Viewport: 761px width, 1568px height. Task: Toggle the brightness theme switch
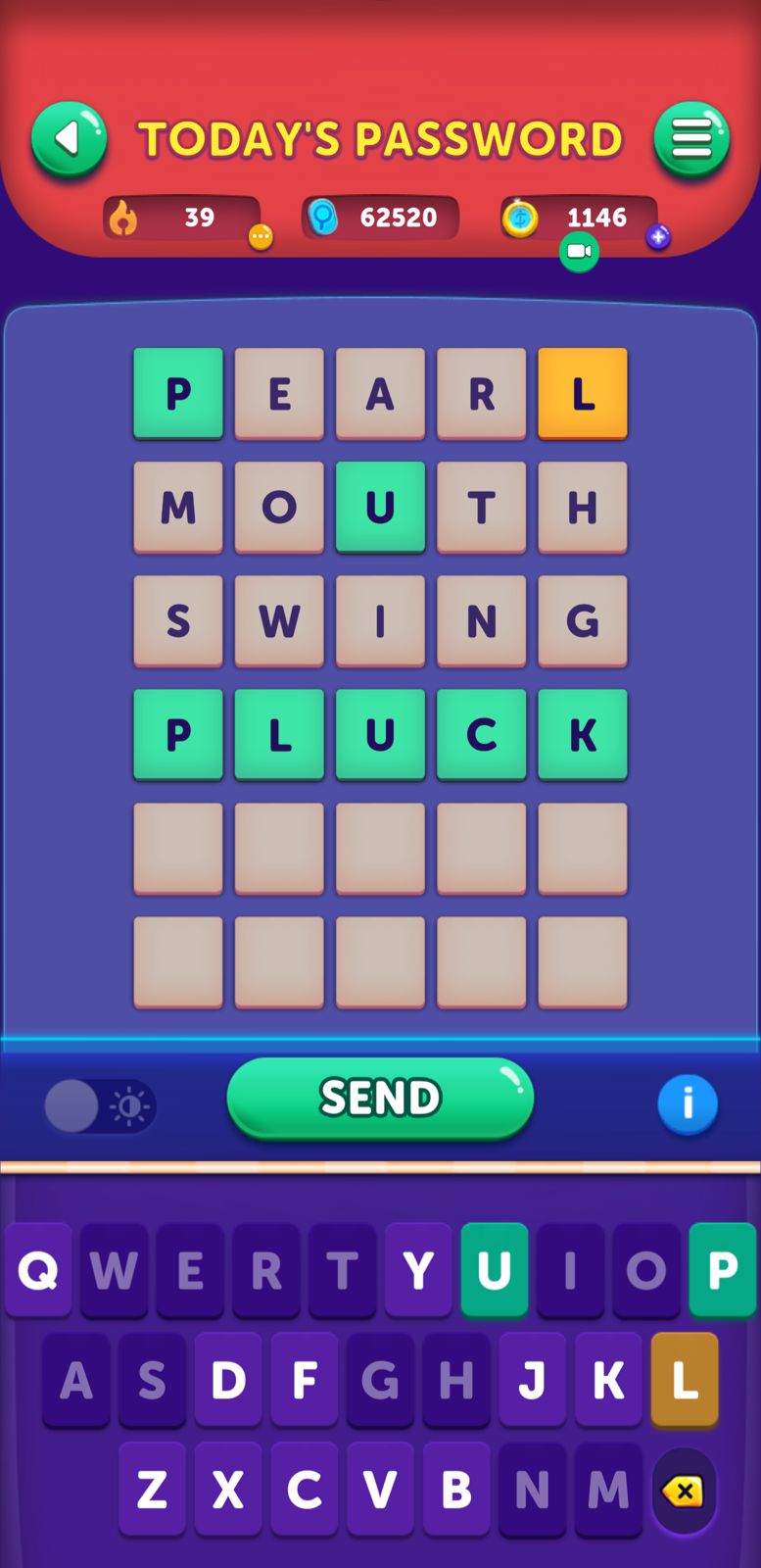pos(100,1106)
